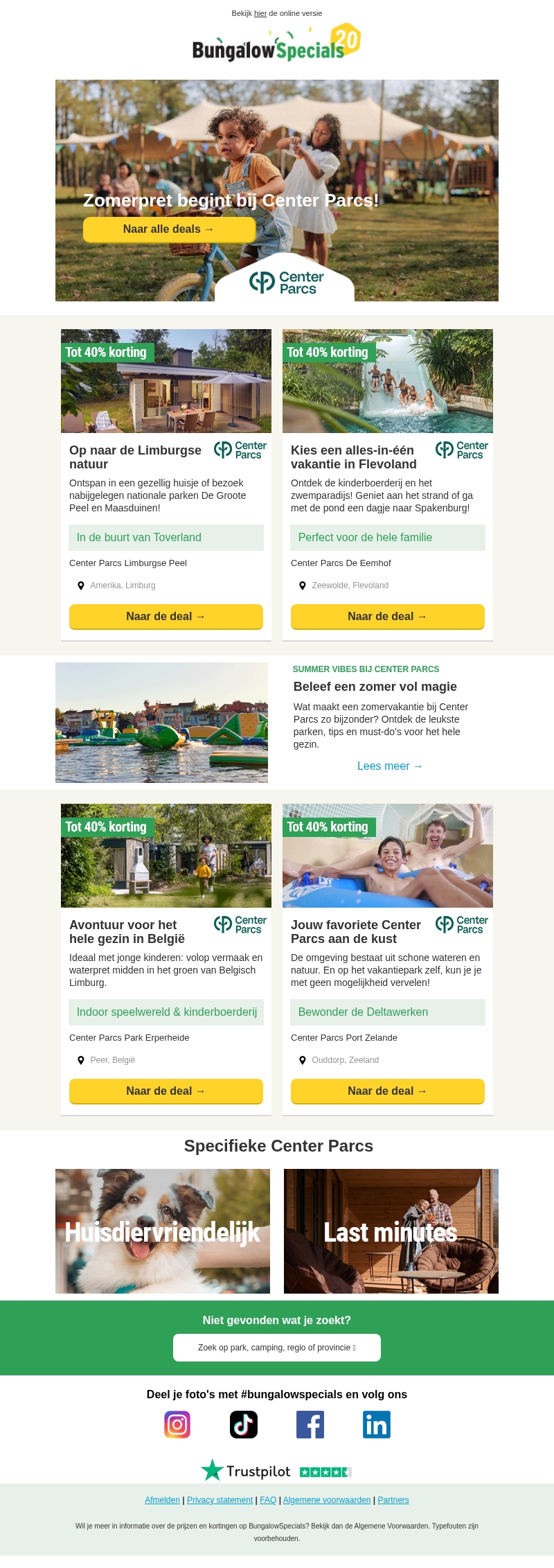Open the Port Zelande deal button
554x1568 pixels.
click(387, 1091)
